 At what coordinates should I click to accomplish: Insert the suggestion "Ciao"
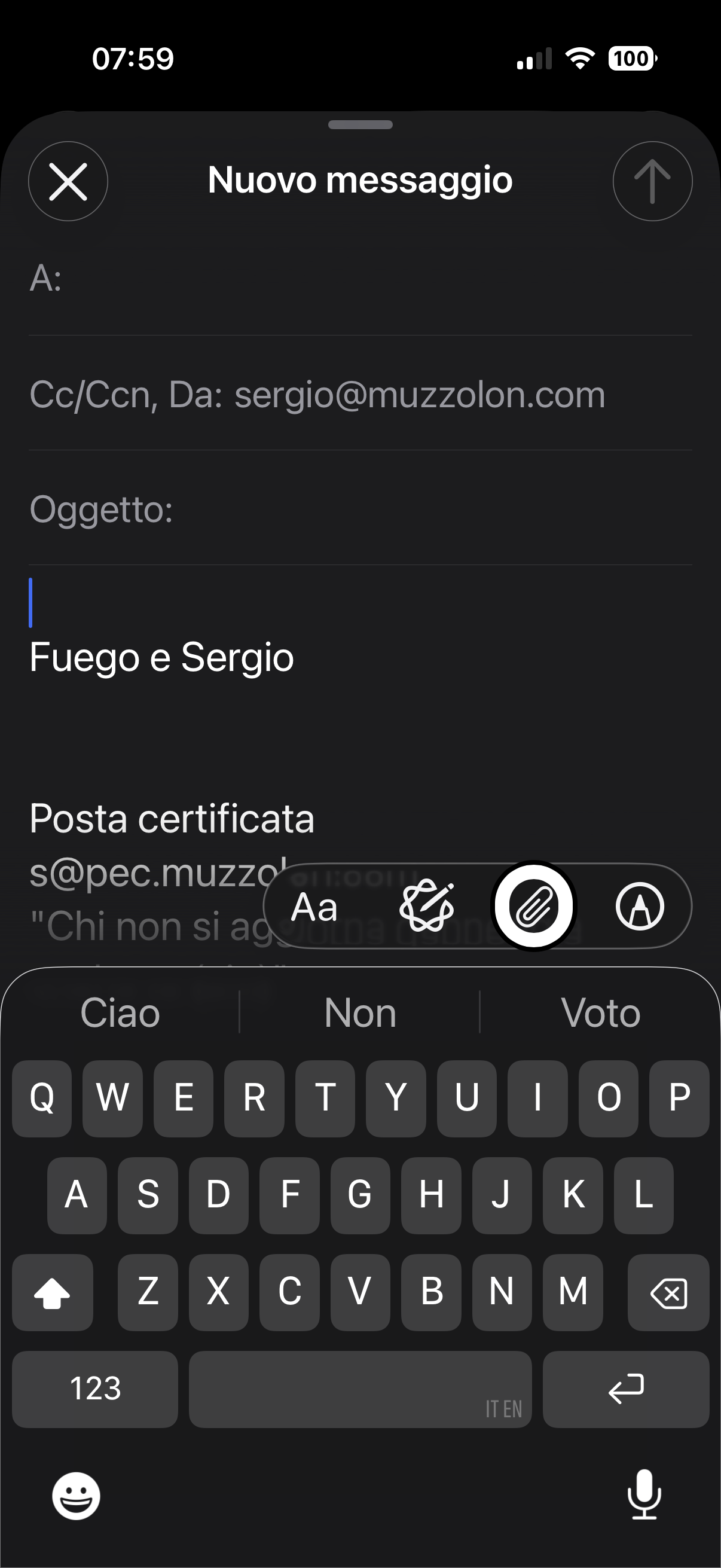(x=119, y=1012)
